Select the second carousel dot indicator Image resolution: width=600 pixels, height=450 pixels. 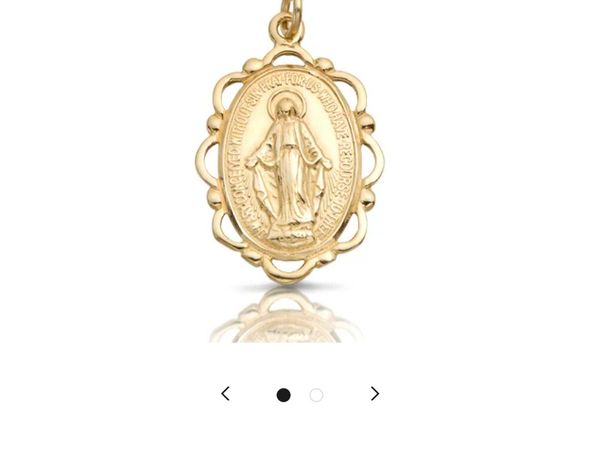[x=316, y=395]
